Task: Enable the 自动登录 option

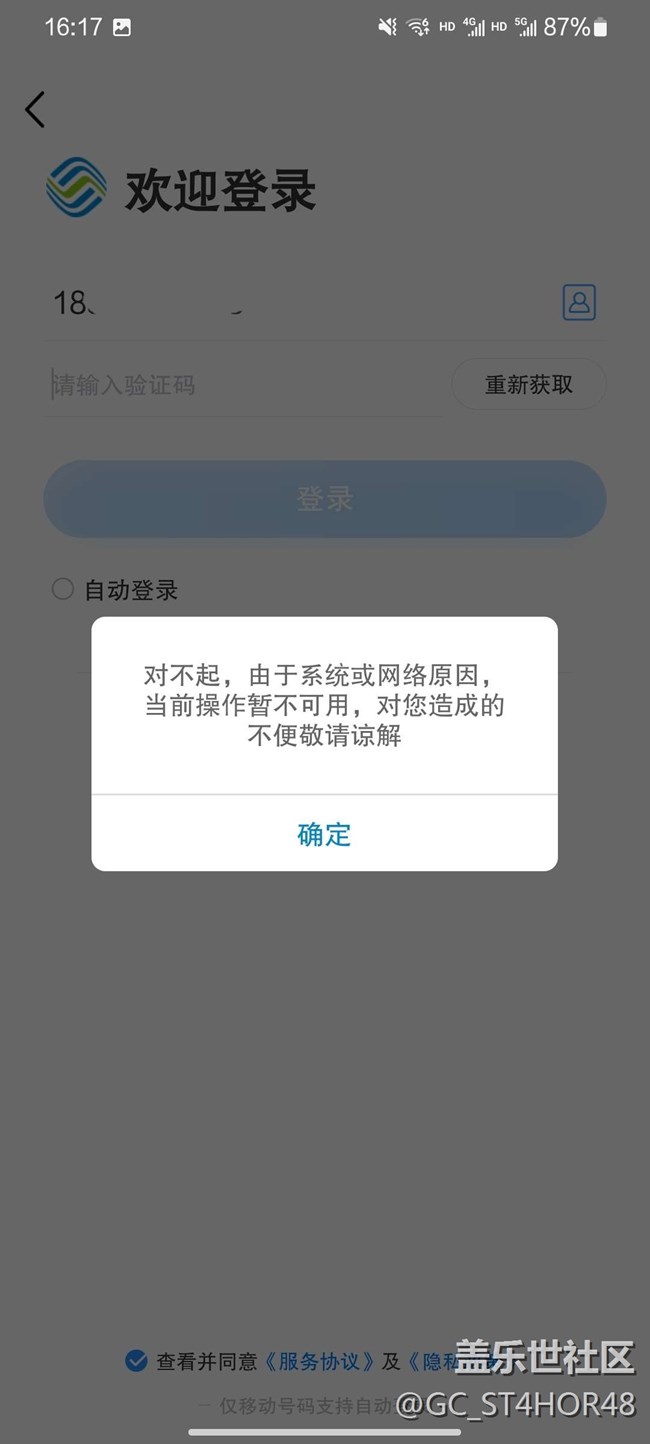Action: 63,589
